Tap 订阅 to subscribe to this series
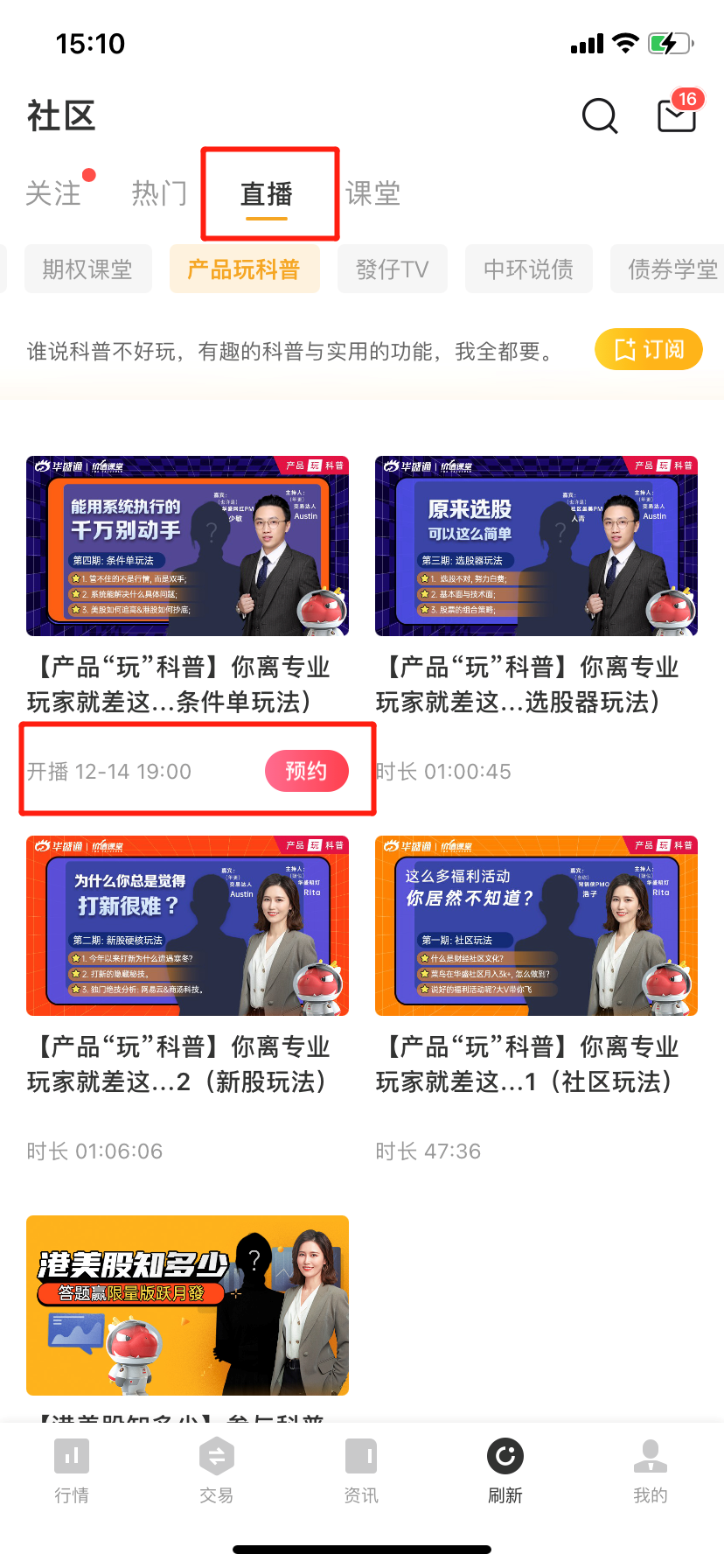This screenshot has width=724, height=1568. point(649,349)
